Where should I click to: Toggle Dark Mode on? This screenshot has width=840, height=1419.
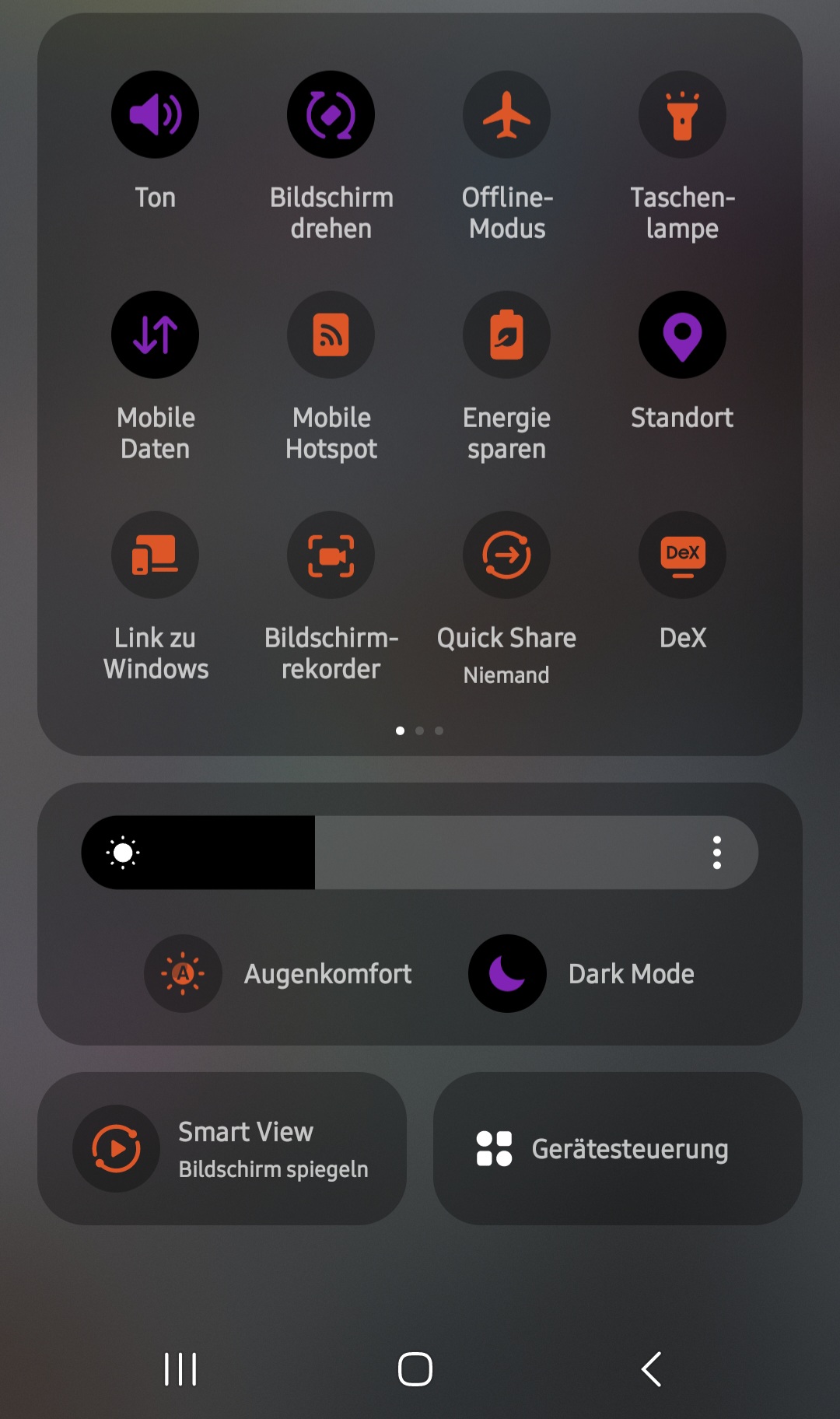pos(506,974)
